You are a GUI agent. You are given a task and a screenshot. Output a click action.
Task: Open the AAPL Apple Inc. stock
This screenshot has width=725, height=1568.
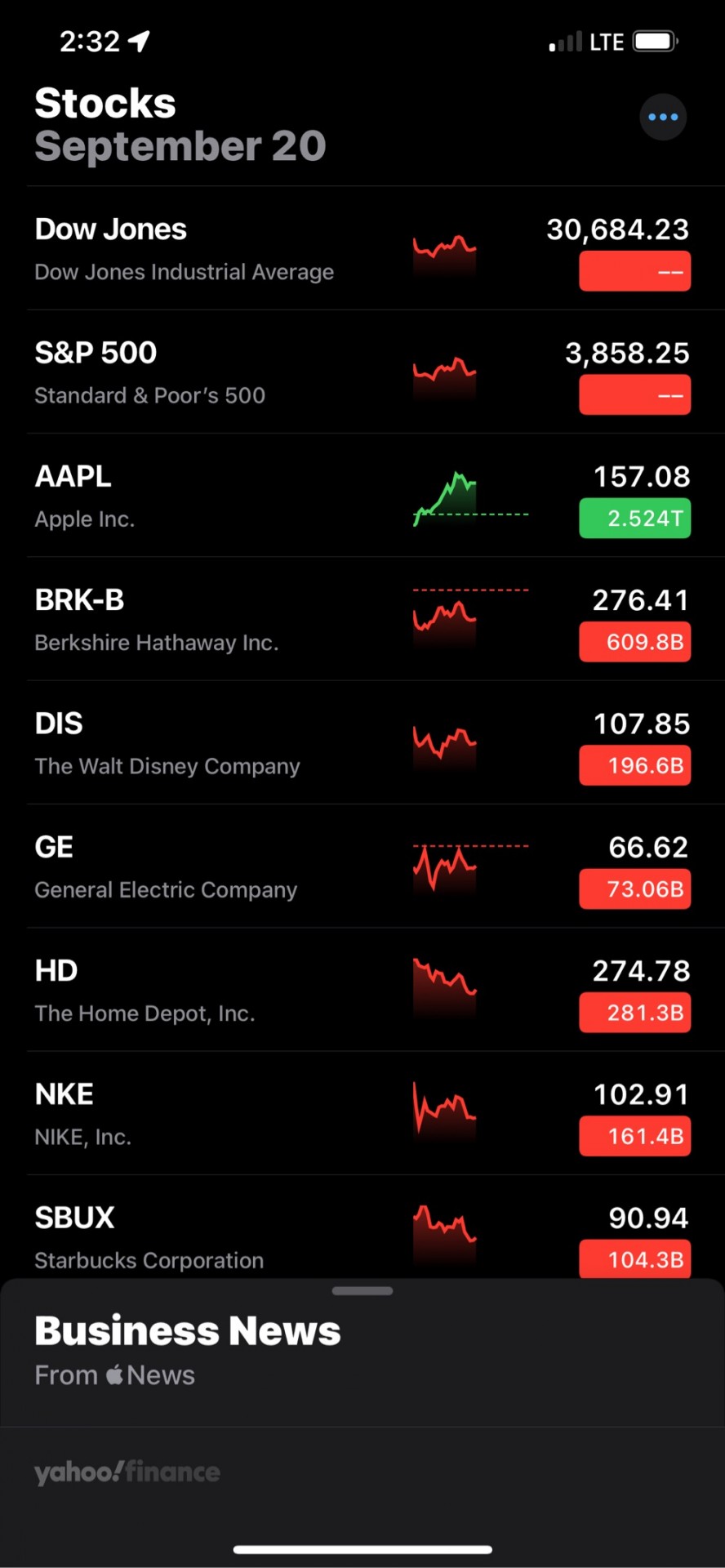(x=362, y=495)
